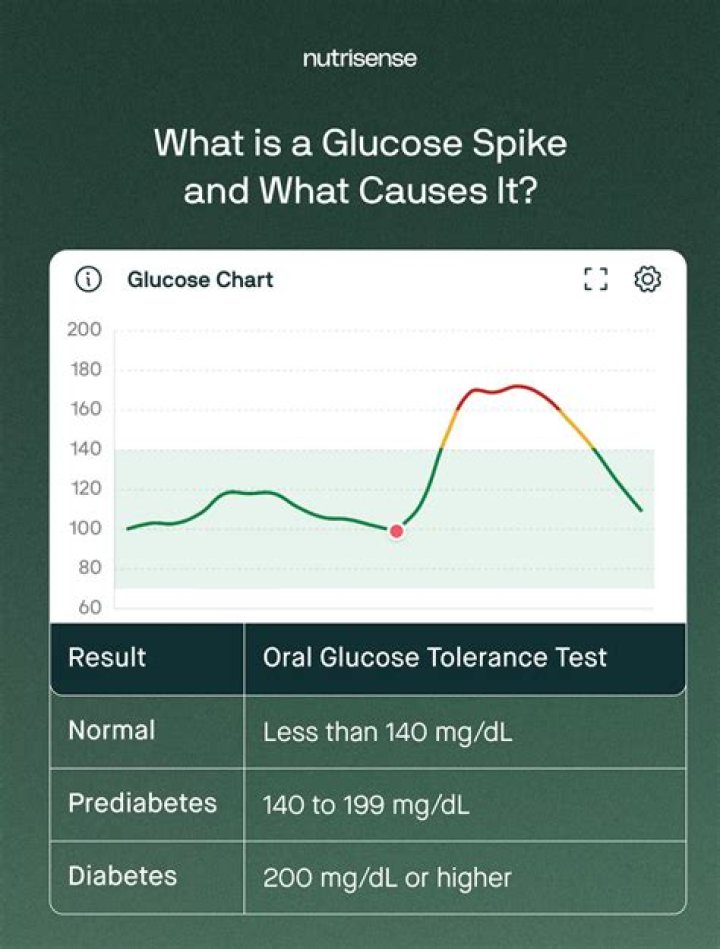Click the fullscreen expand icon

click(x=596, y=280)
